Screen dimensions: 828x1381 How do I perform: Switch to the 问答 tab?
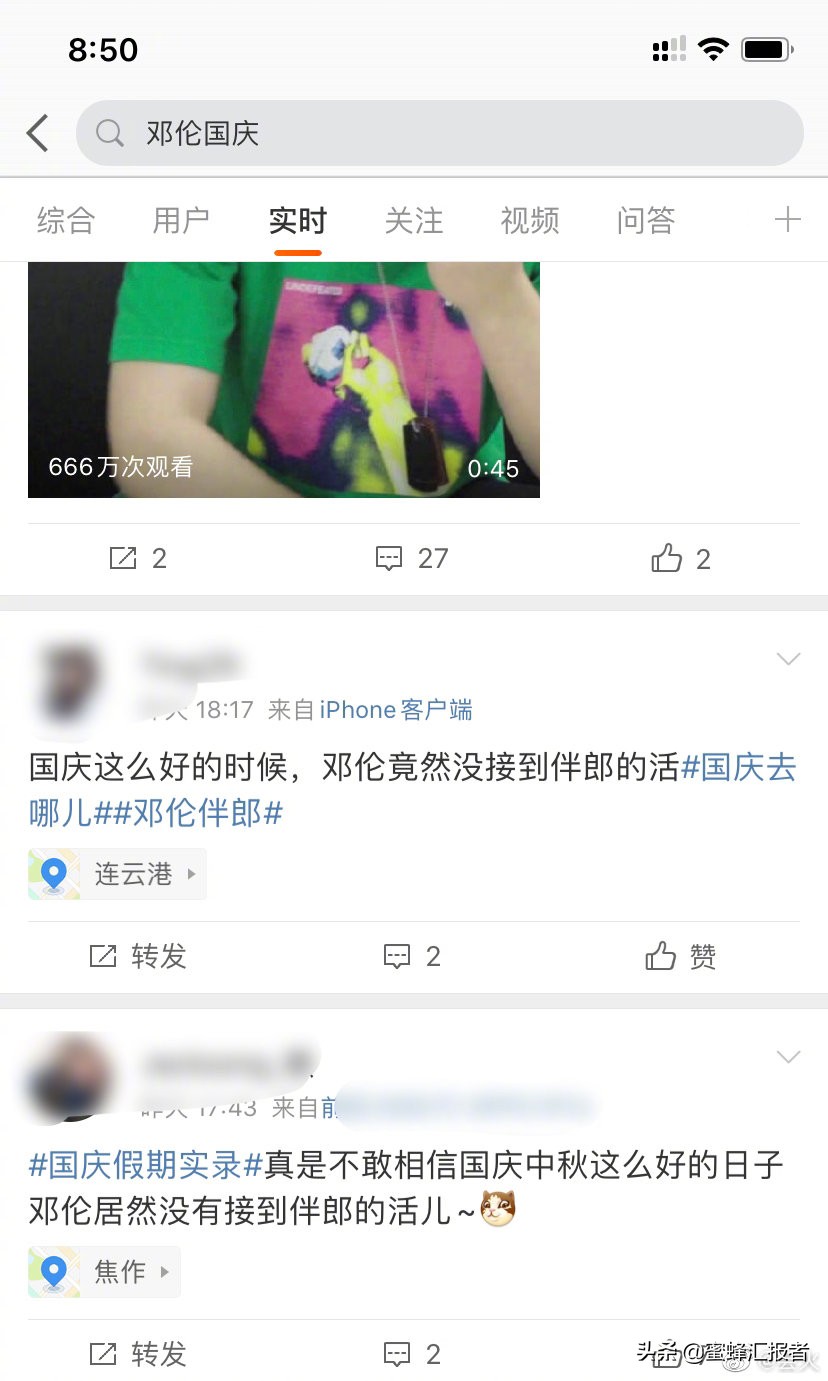point(646,220)
